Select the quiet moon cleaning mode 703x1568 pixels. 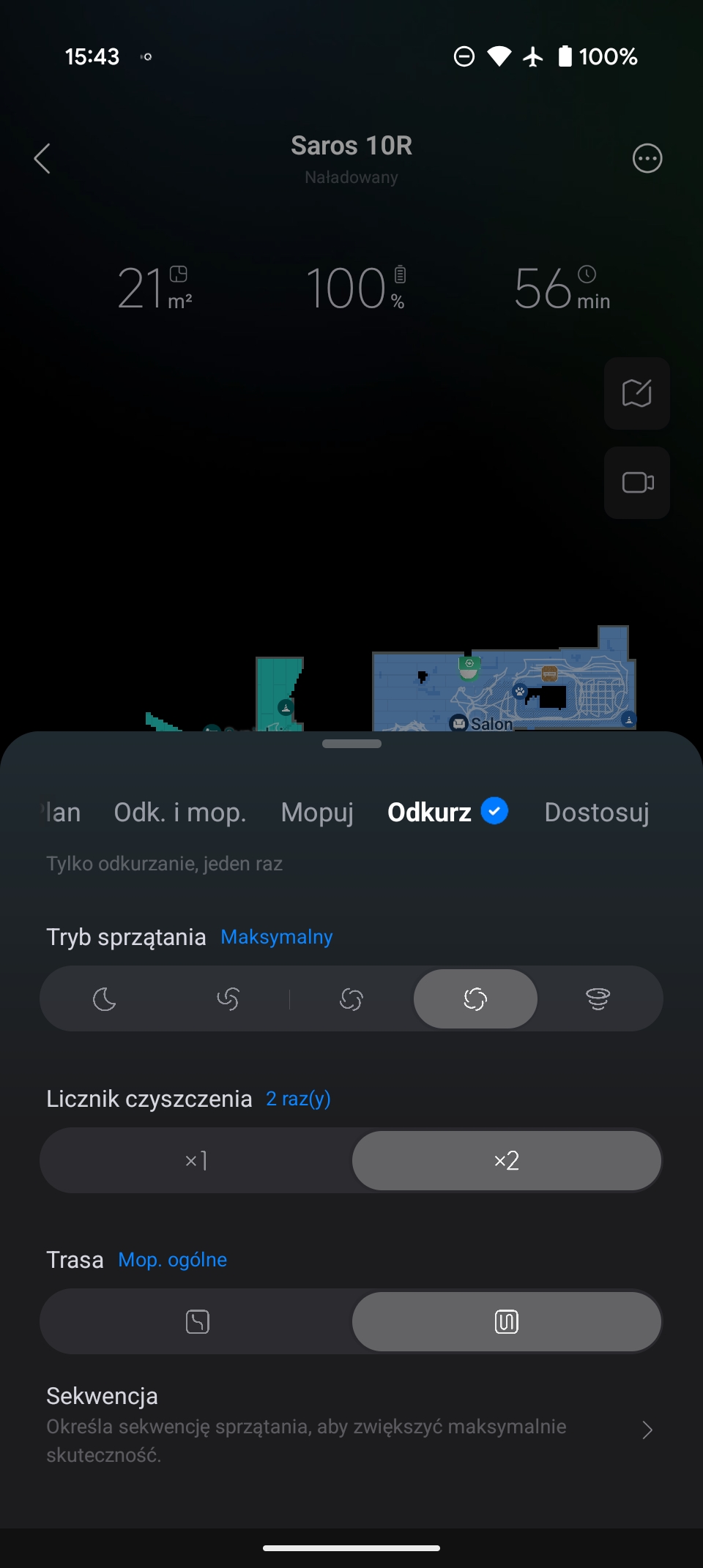(x=105, y=998)
